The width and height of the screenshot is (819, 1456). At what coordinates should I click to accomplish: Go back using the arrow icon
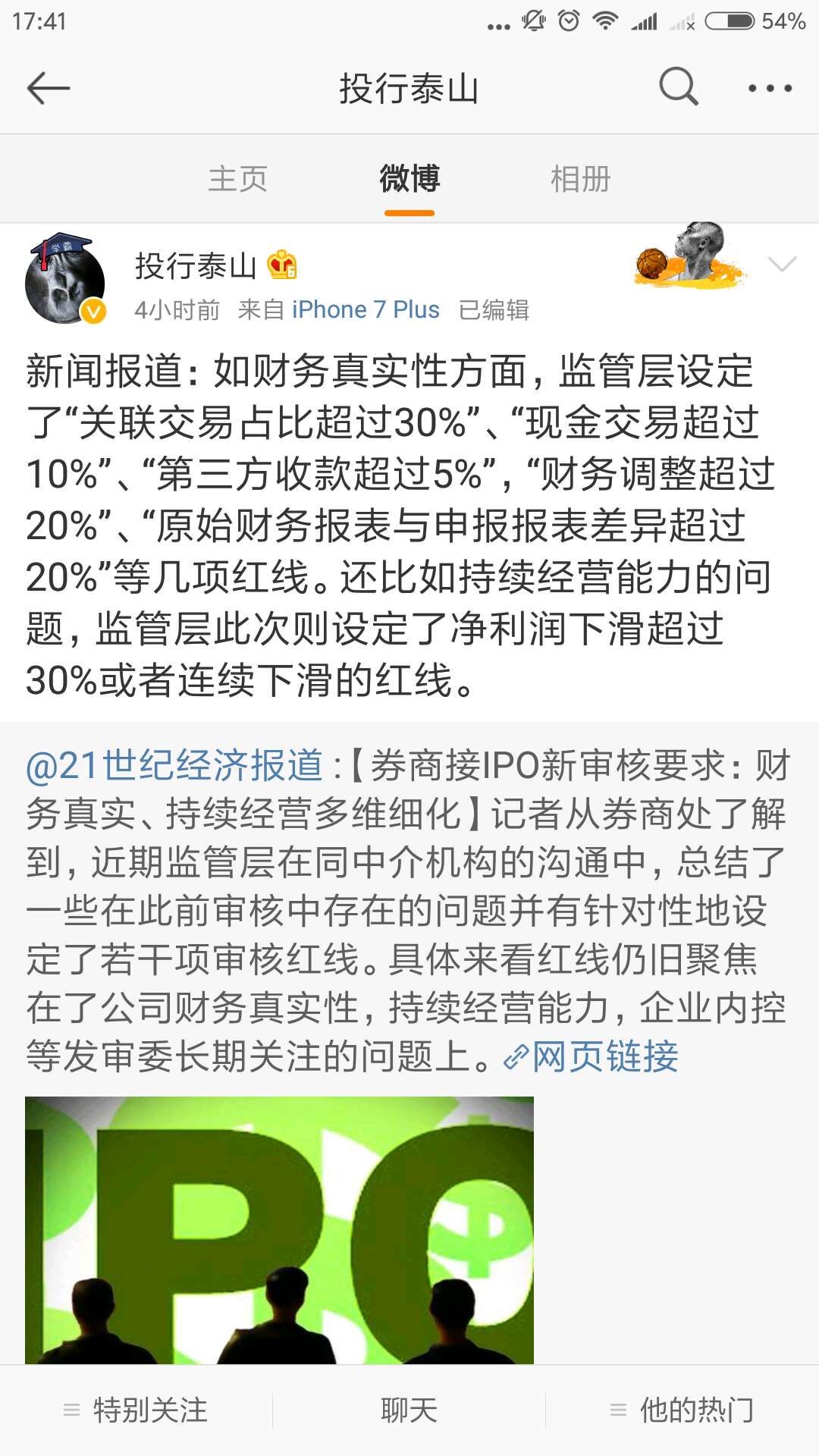[x=49, y=89]
